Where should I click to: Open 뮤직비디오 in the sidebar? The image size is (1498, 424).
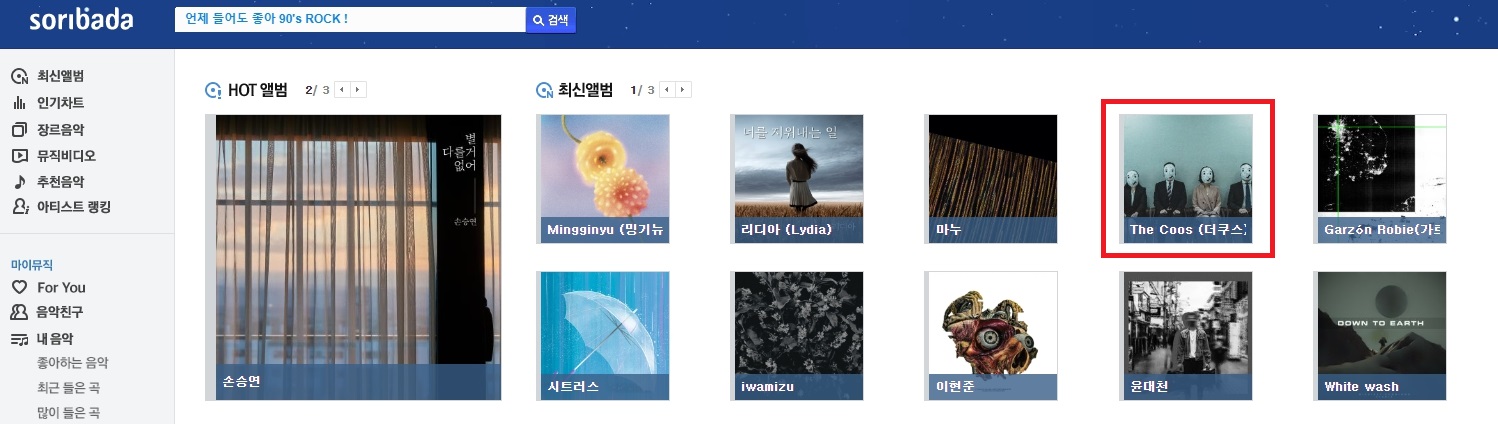66,155
